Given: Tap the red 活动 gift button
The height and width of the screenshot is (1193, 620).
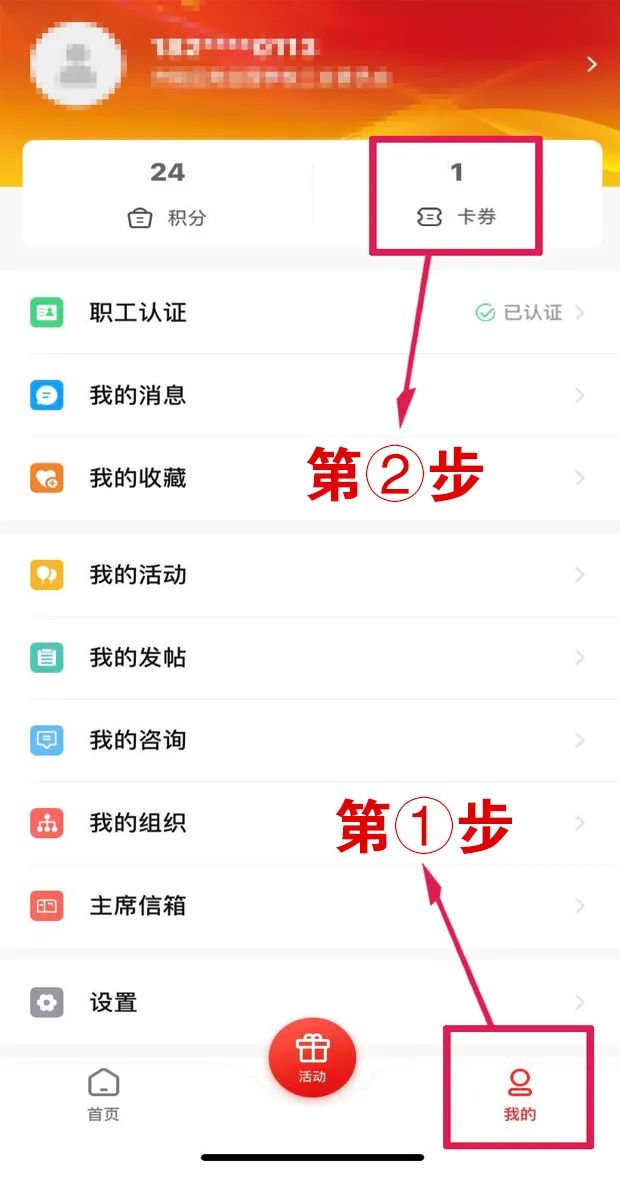Looking at the screenshot, I should coord(312,1058).
